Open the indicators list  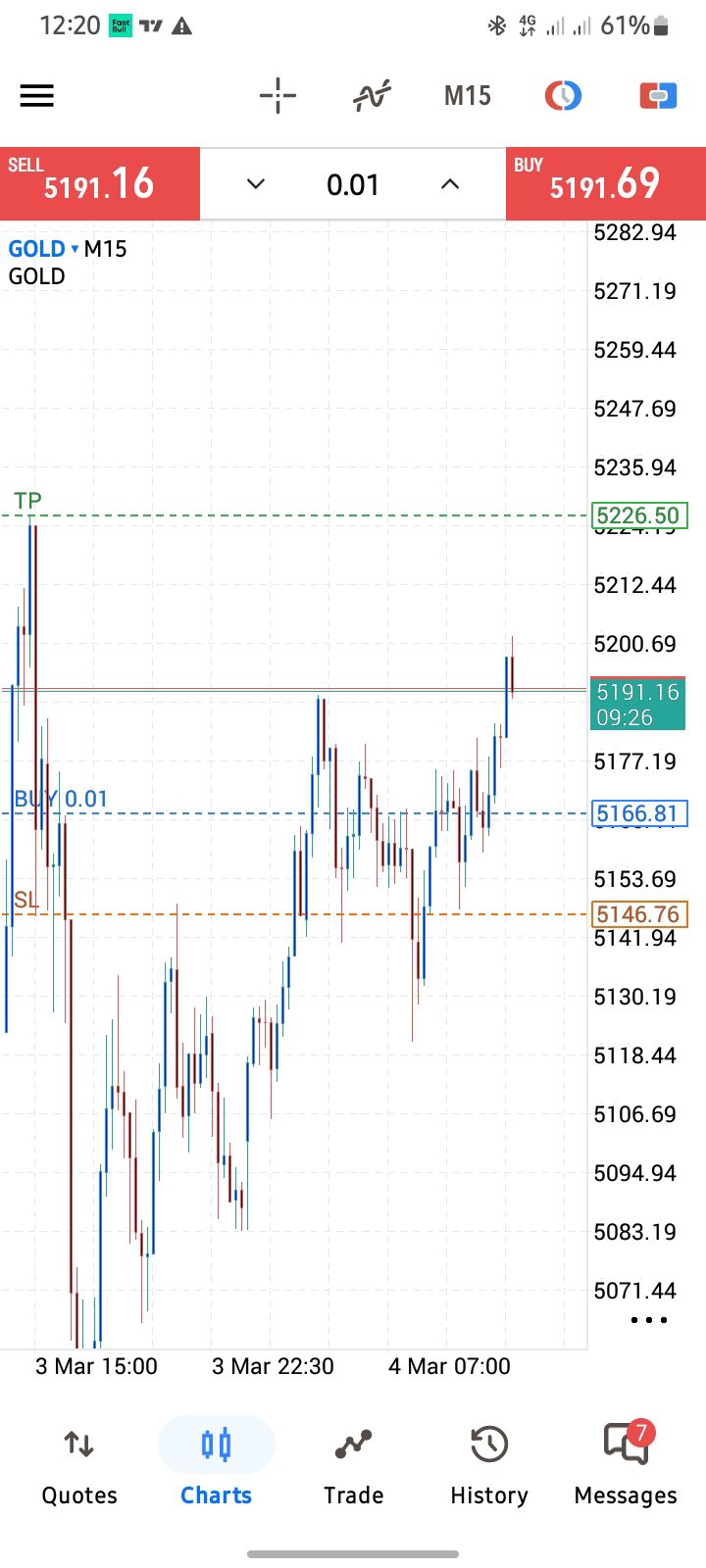pos(372,96)
